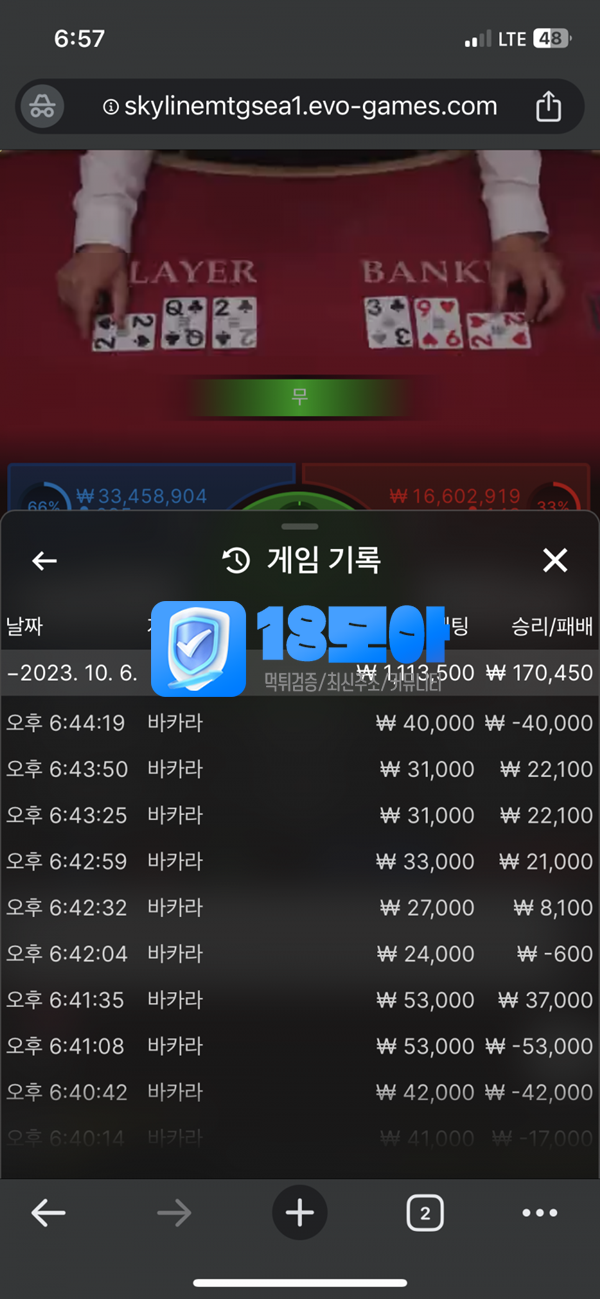
Task: Go back from the game history panel
Action: point(45,561)
